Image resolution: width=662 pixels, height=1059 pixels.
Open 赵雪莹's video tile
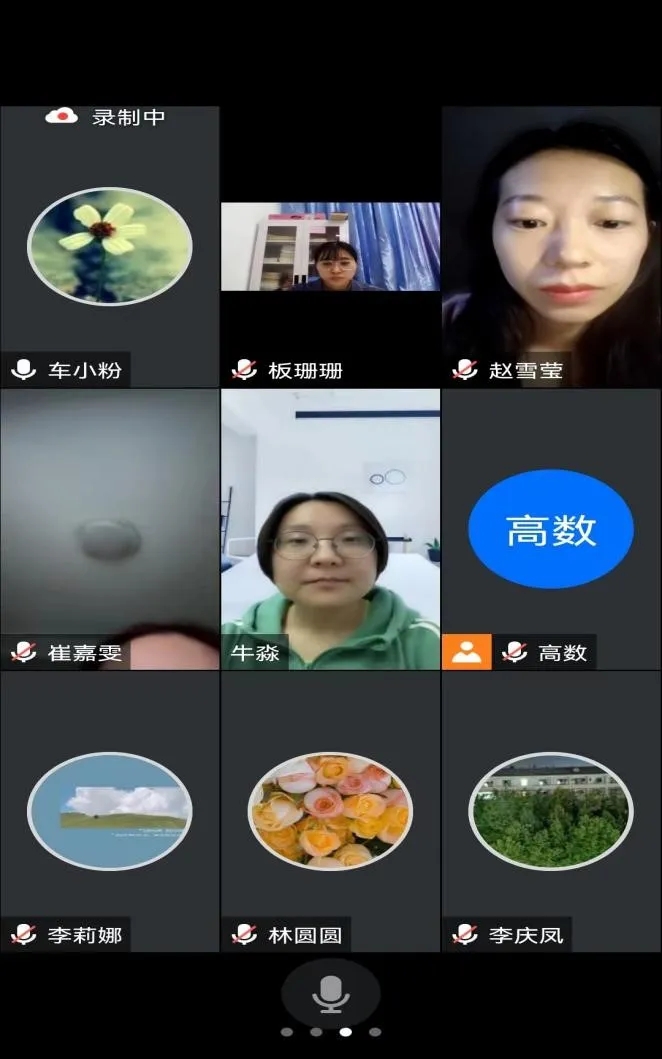click(x=551, y=246)
